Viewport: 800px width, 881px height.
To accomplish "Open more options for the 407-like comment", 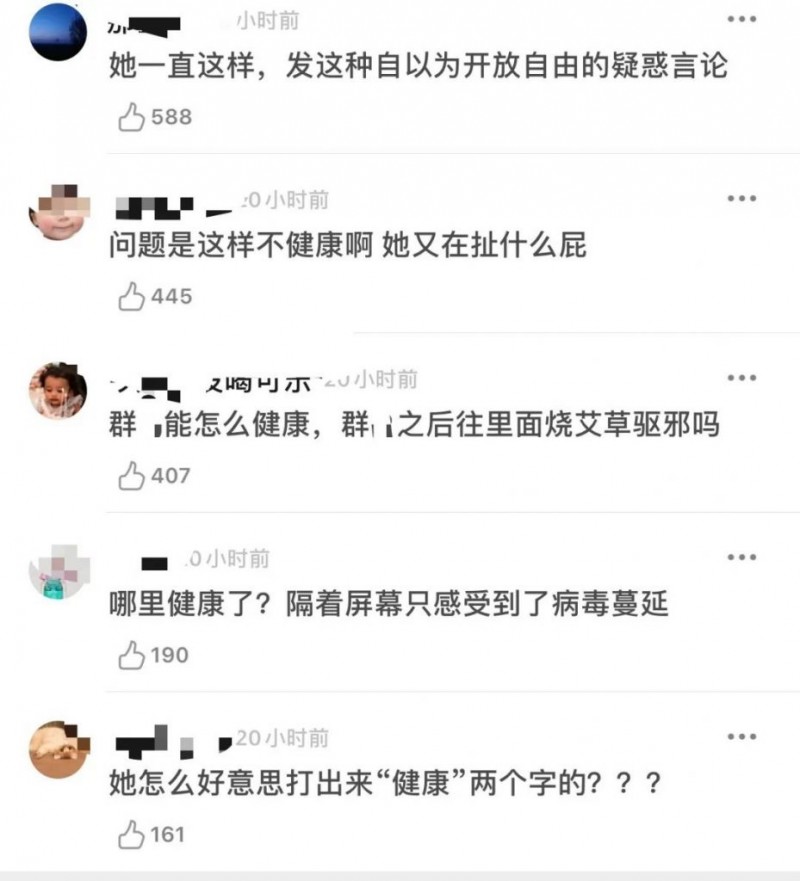I will (741, 378).
